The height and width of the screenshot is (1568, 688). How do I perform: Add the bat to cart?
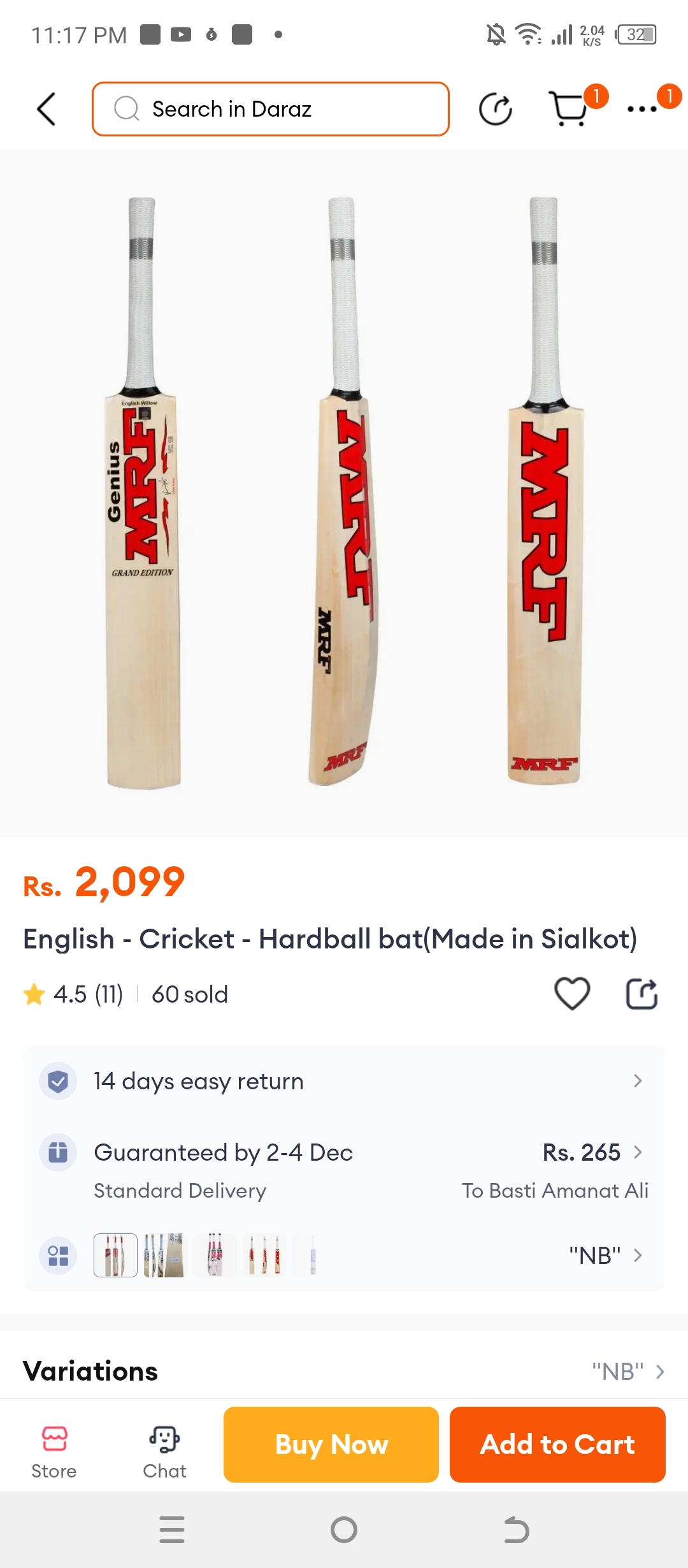557,1444
